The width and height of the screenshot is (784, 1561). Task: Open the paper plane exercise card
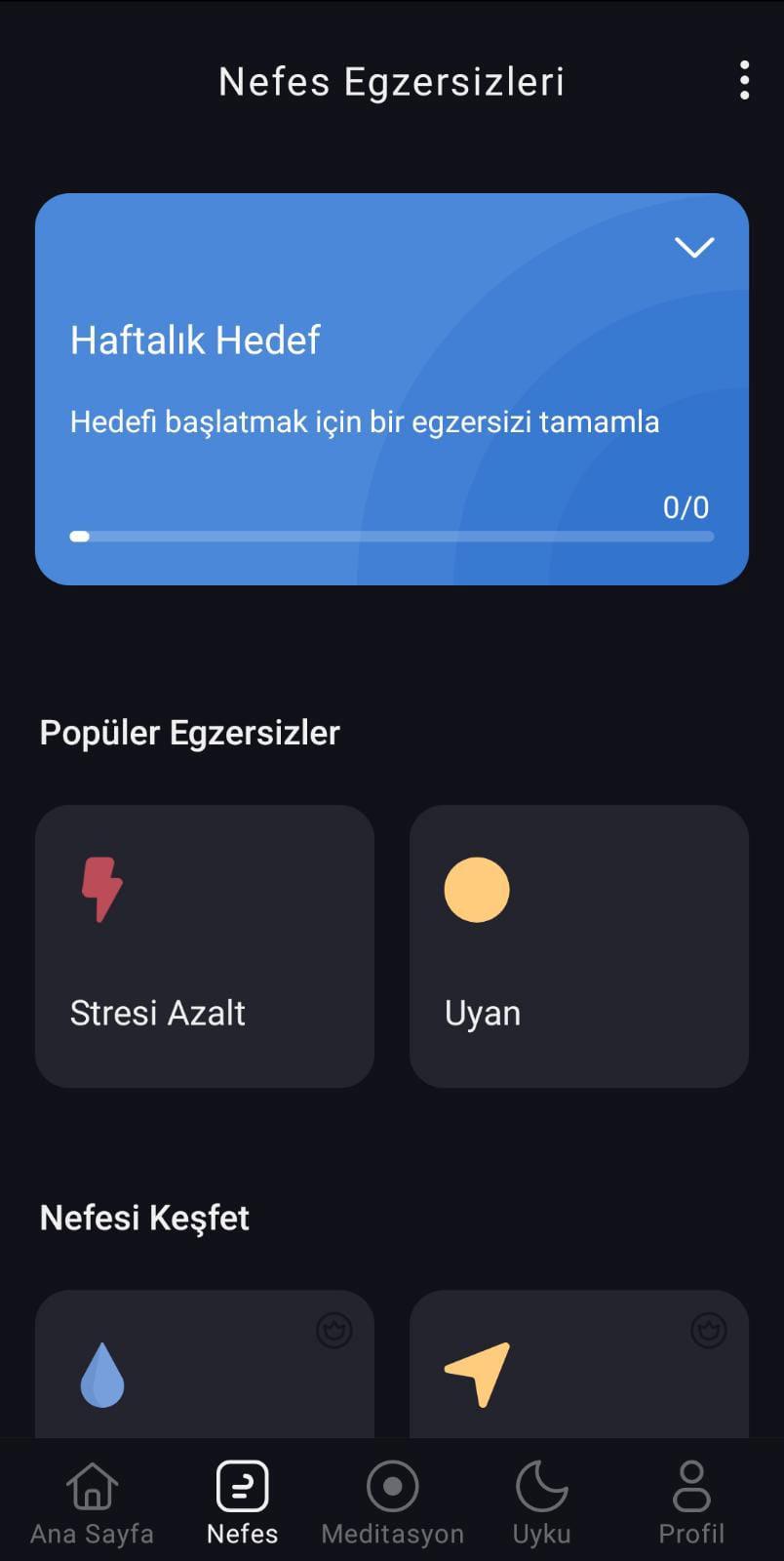(x=579, y=1364)
